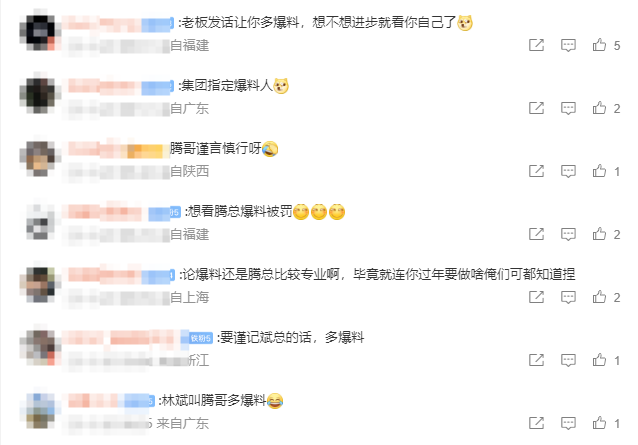Open avatar of the 腾哥谨言慎行呀 commenter
The width and height of the screenshot is (638, 445).
click(40, 156)
